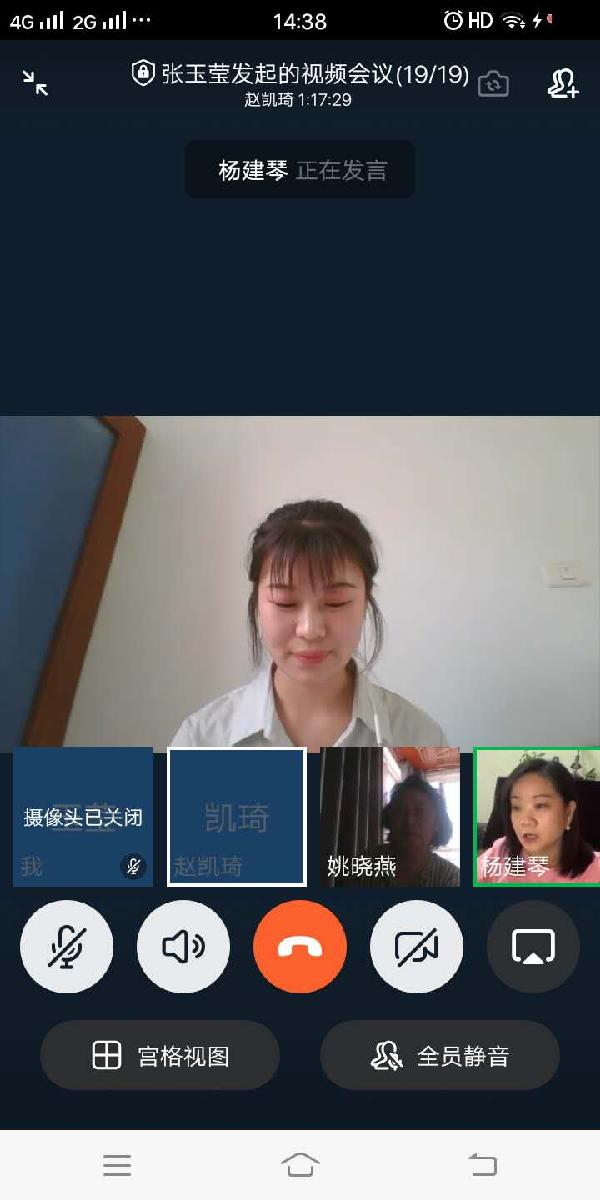Viewport: 600px width, 1200px height.
Task: Add a participant to the meeting
Action: coord(563,84)
